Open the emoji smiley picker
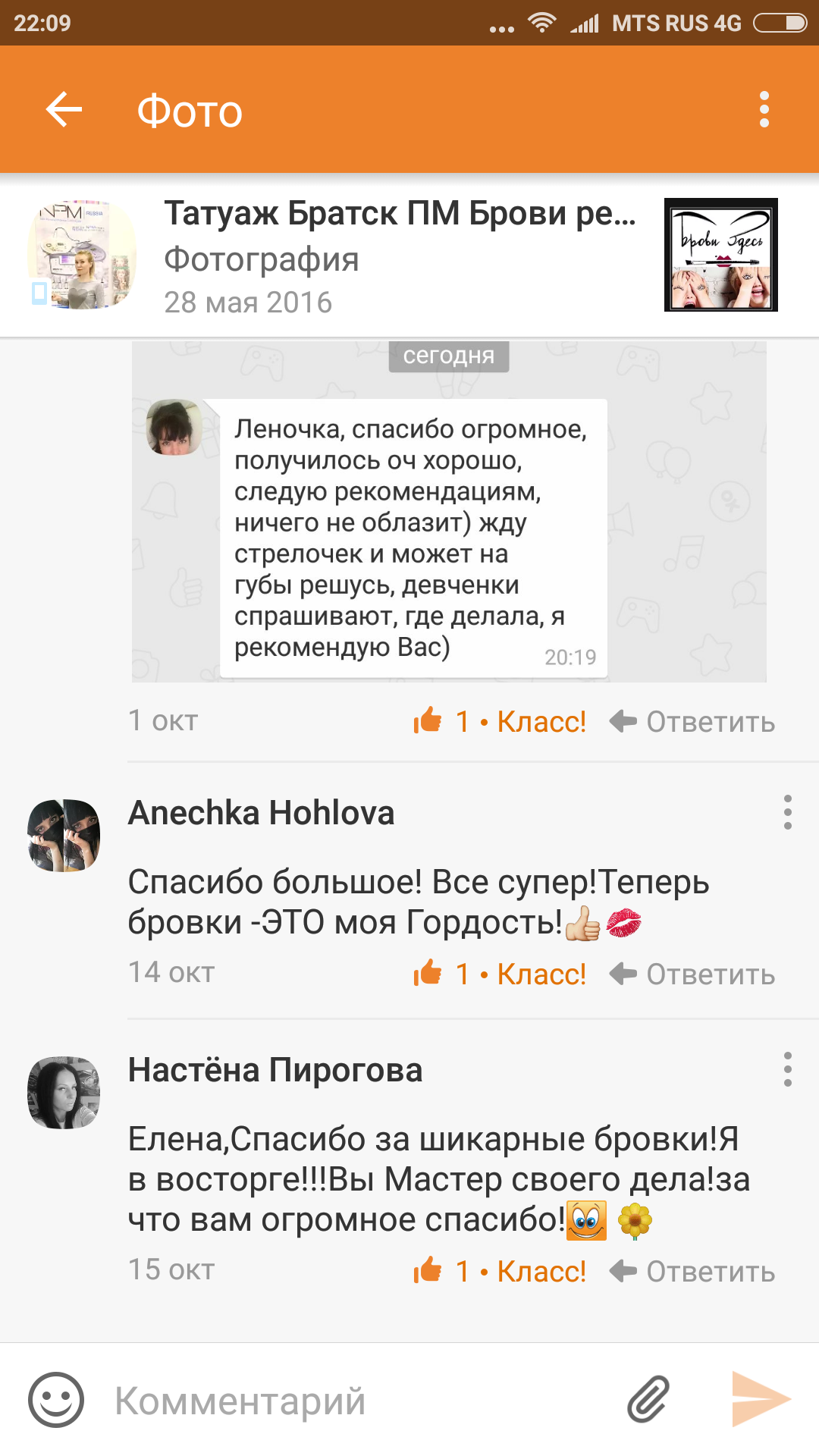 (56, 1400)
